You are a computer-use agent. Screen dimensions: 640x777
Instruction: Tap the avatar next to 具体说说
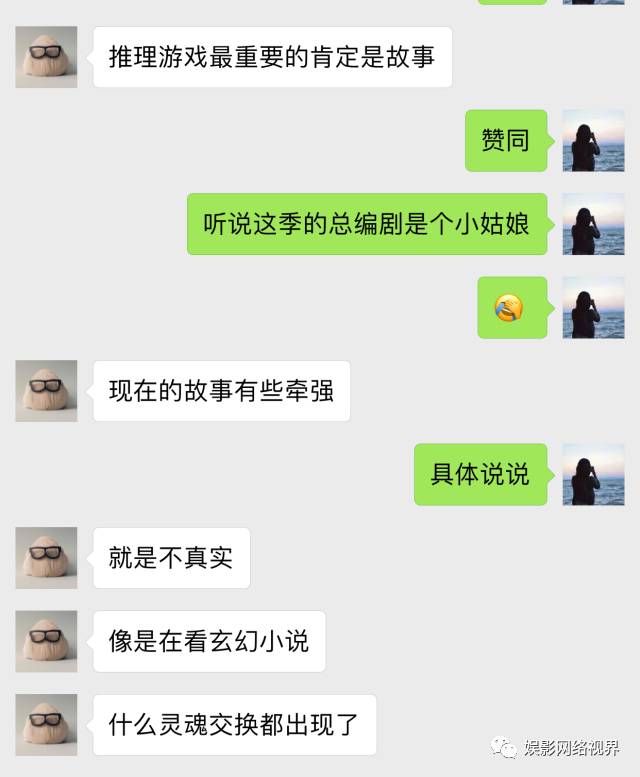click(x=593, y=474)
